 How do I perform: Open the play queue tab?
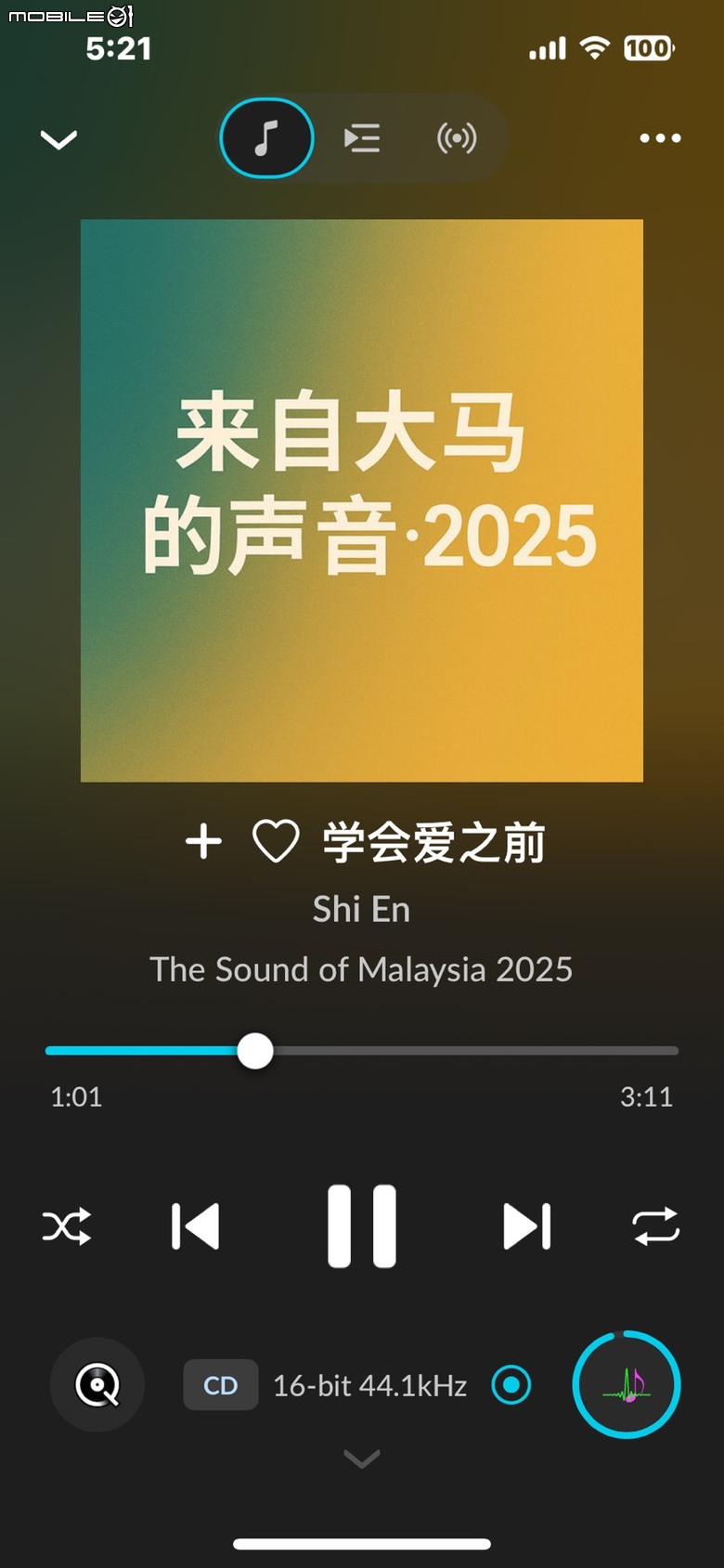tap(362, 138)
